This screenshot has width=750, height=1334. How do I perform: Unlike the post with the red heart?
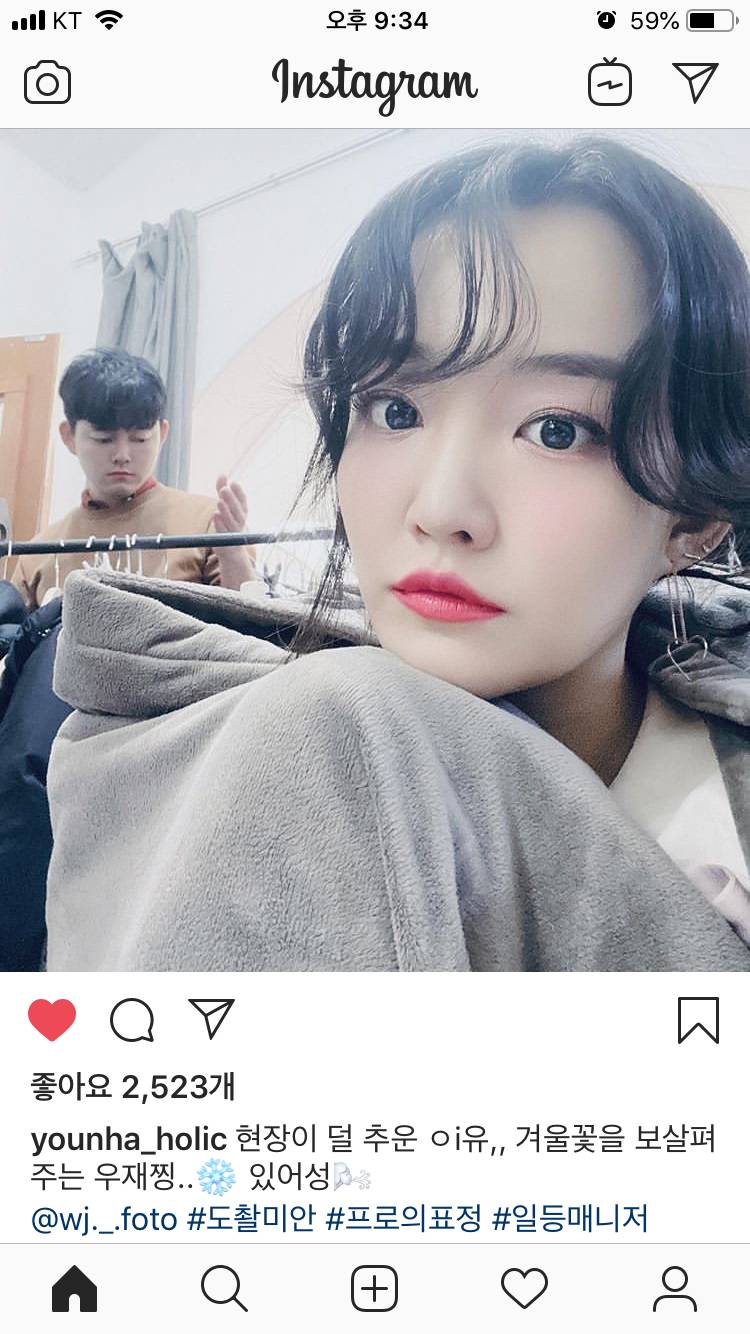[x=52, y=1020]
